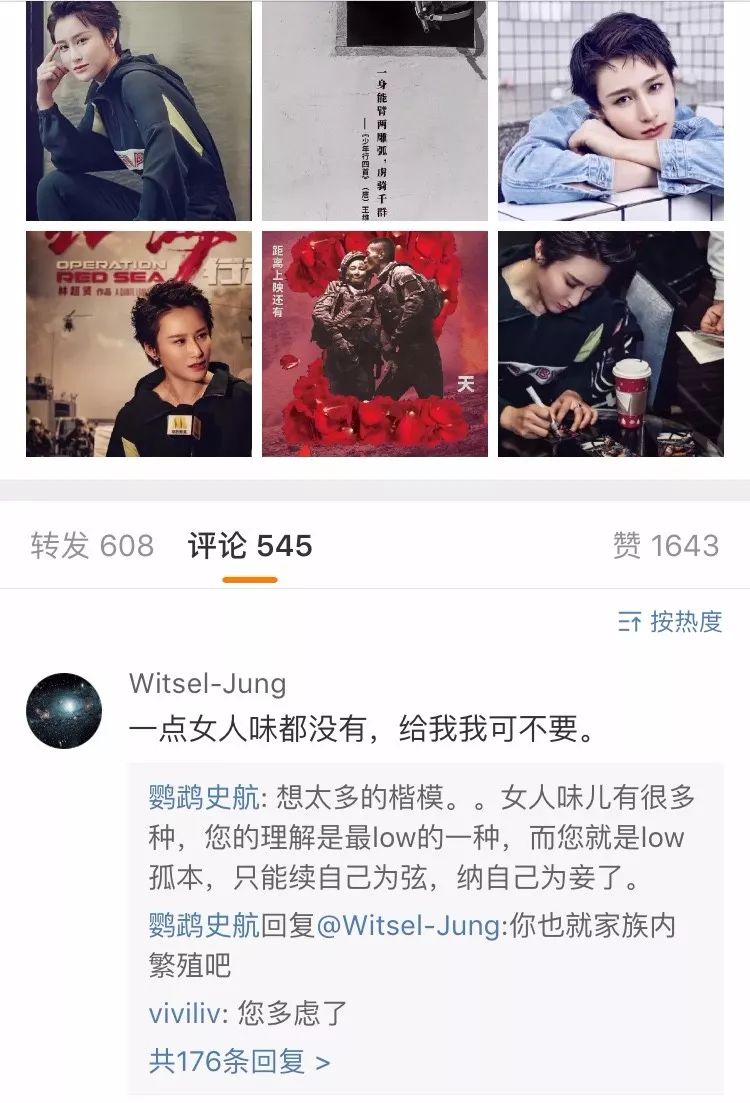The image size is (750, 1103).
Task: Show the 赞 1643 likes tab
Action: point(665,546)
